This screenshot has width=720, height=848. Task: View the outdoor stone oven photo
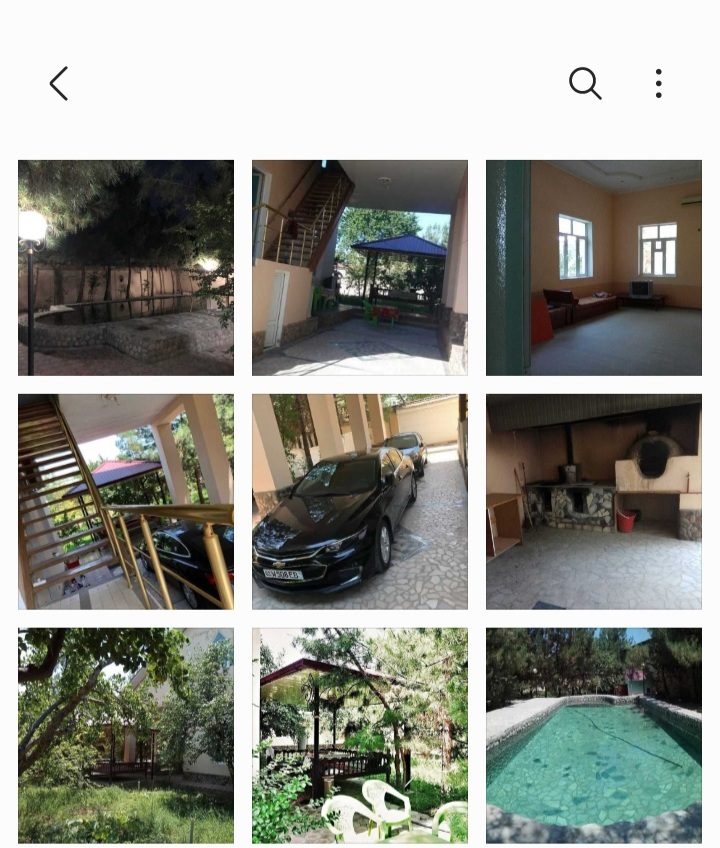tap(594, 502)
